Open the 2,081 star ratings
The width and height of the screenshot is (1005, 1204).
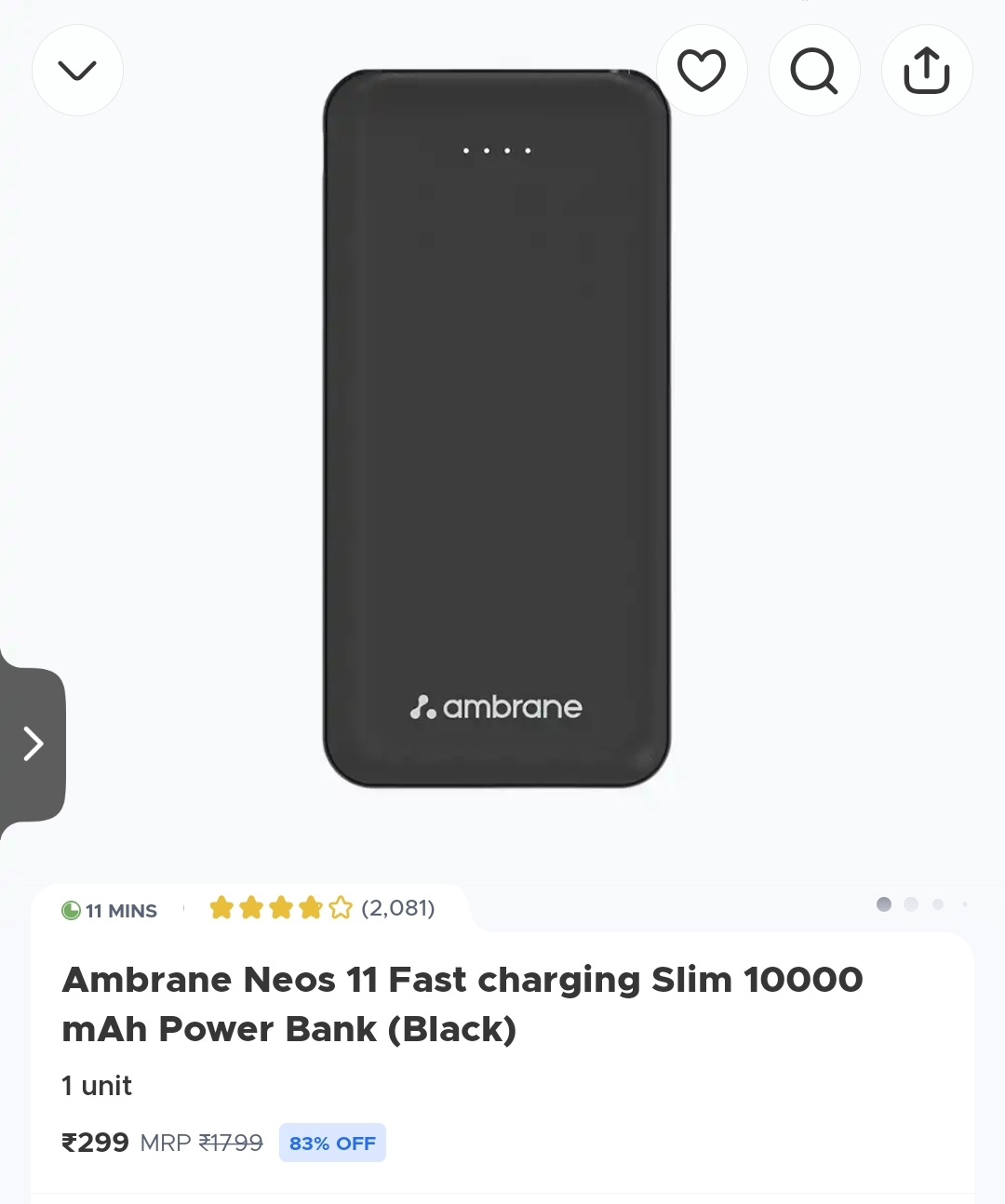(321, 907)
